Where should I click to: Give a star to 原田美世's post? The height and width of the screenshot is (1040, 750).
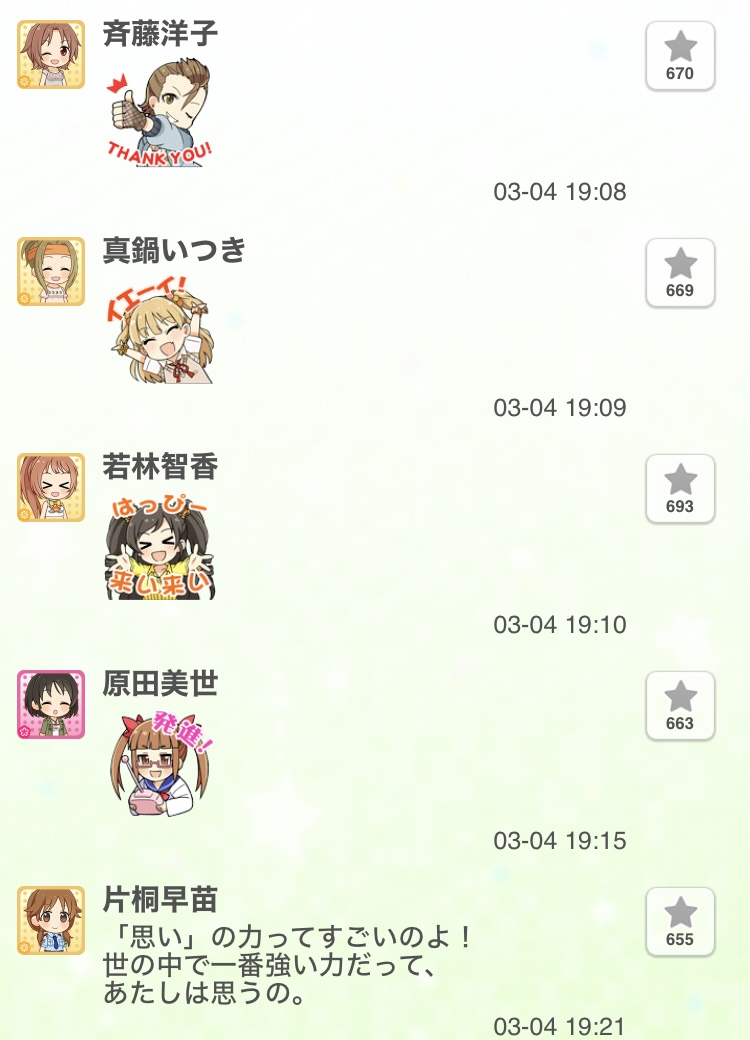coord(680,706)
